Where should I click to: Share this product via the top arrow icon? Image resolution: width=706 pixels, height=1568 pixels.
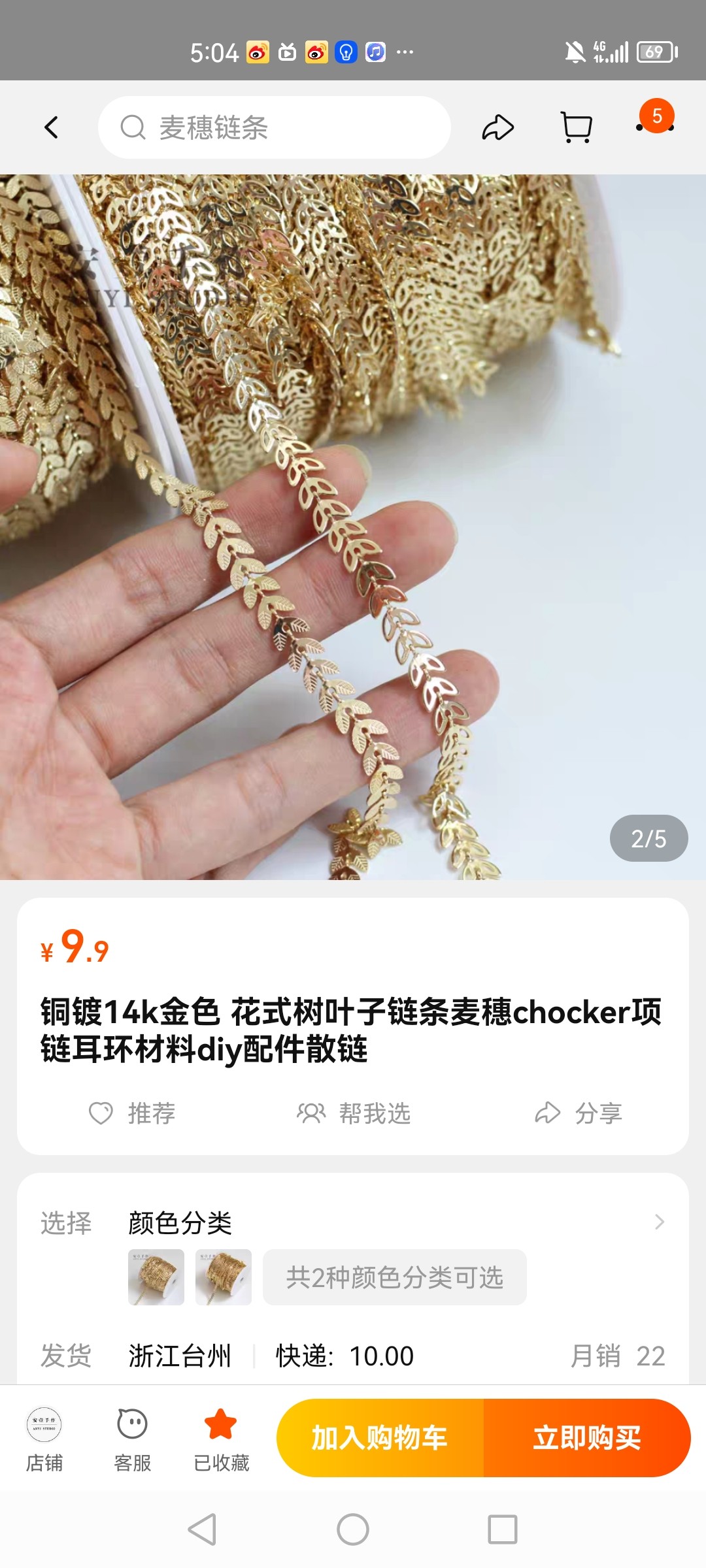tap(498, 127)
